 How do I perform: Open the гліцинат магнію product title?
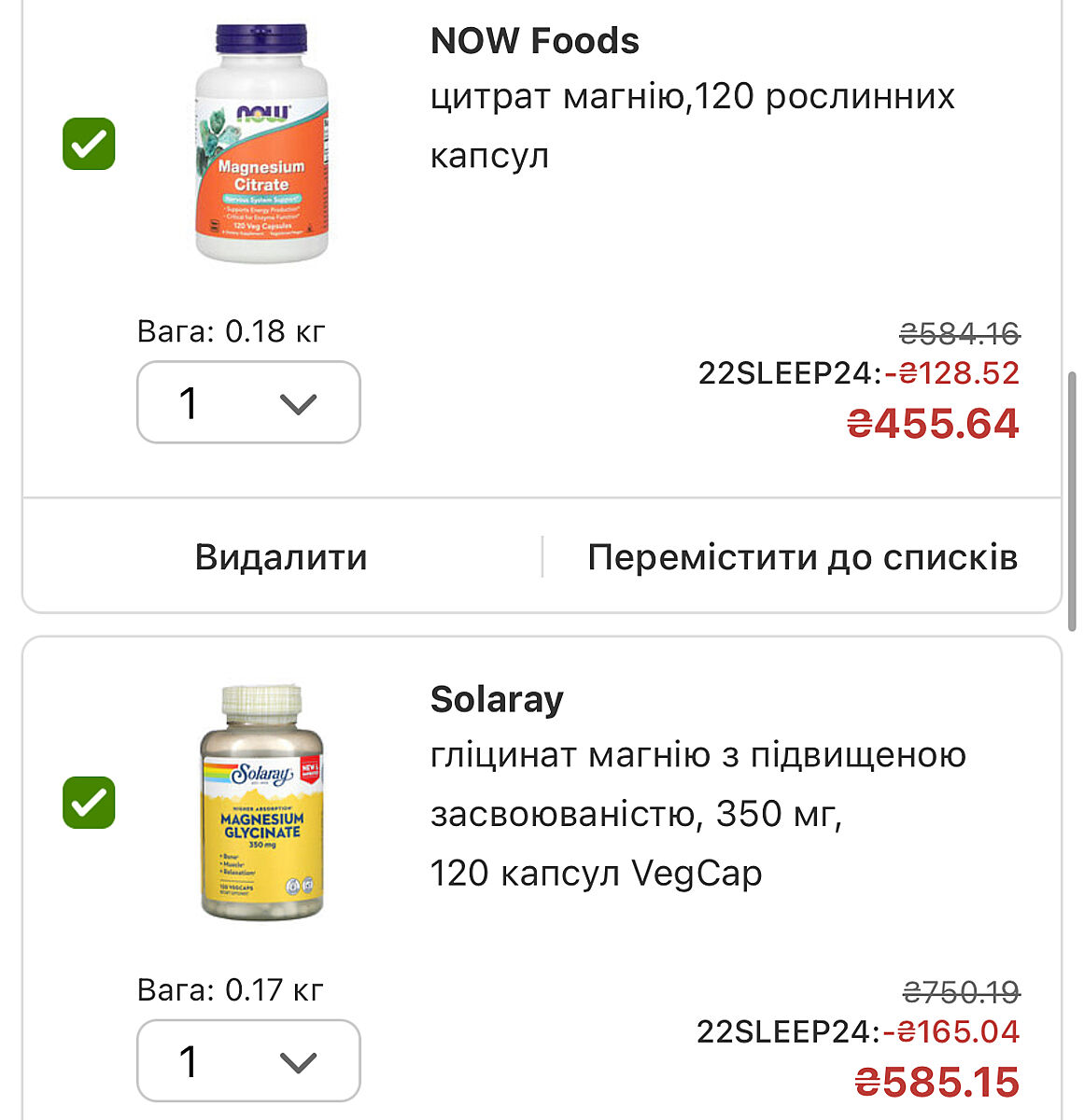coord(697,813)
